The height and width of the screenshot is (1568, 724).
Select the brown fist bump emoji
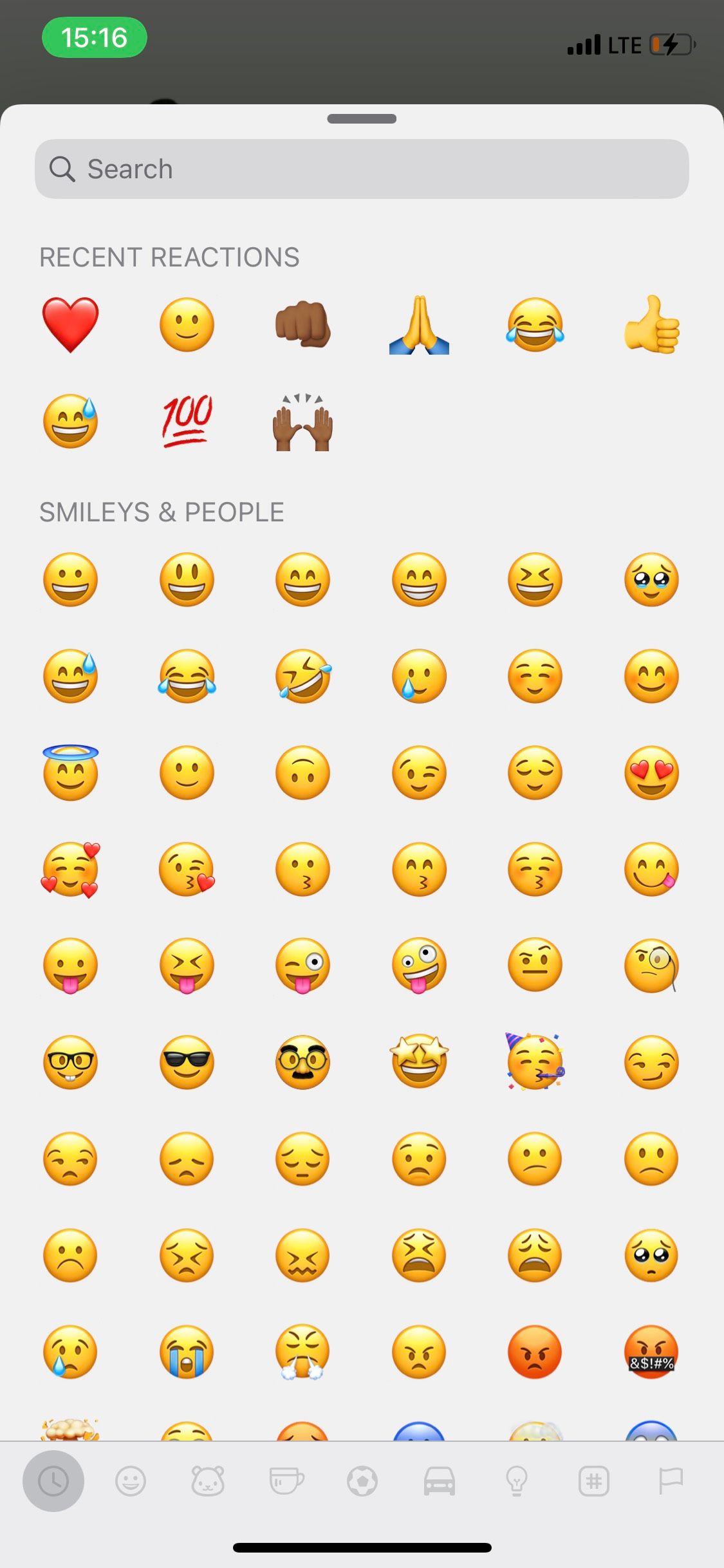[x=302, y=324]
